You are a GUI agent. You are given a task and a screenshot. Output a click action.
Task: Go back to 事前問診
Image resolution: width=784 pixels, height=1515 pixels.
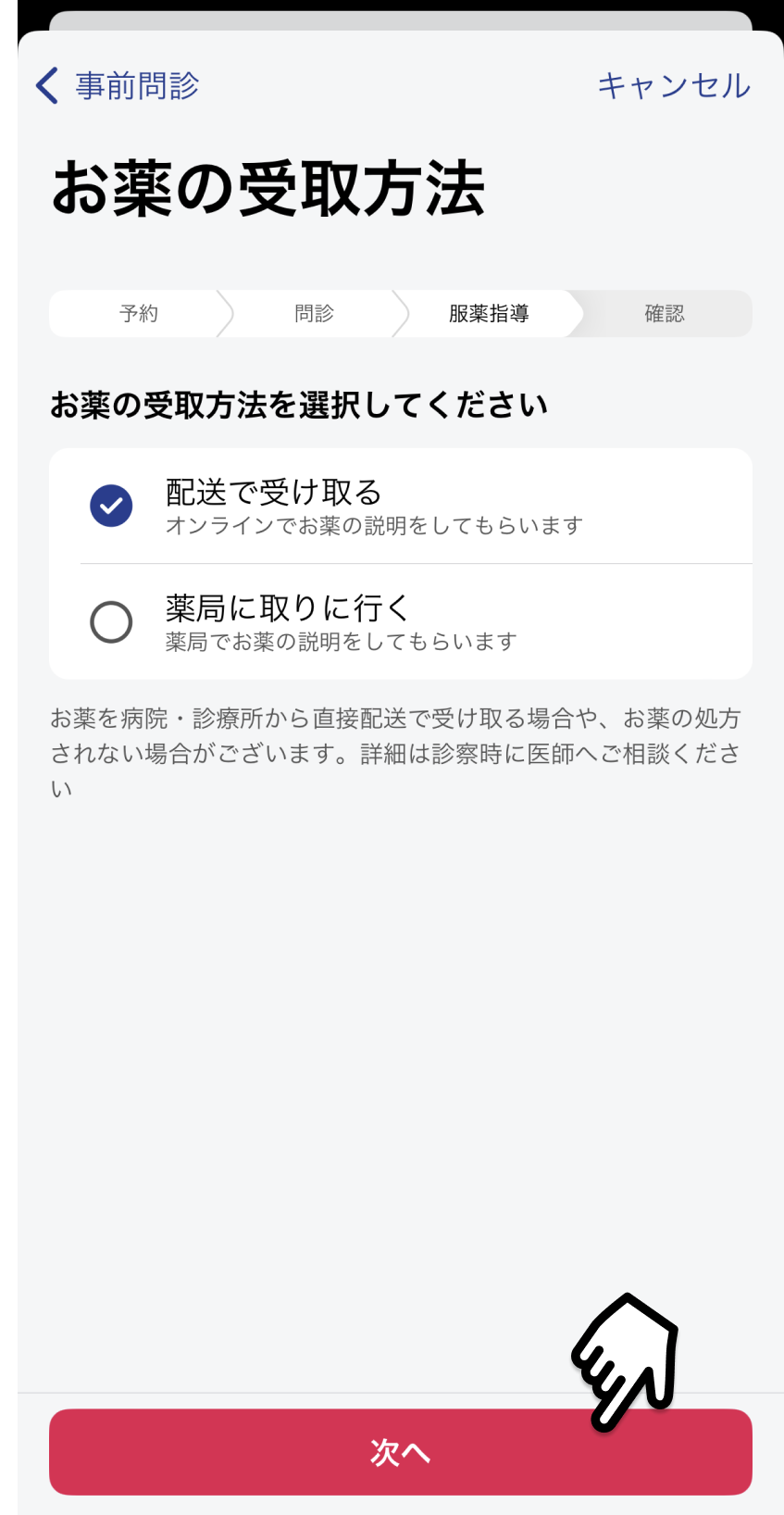point(117,85)
